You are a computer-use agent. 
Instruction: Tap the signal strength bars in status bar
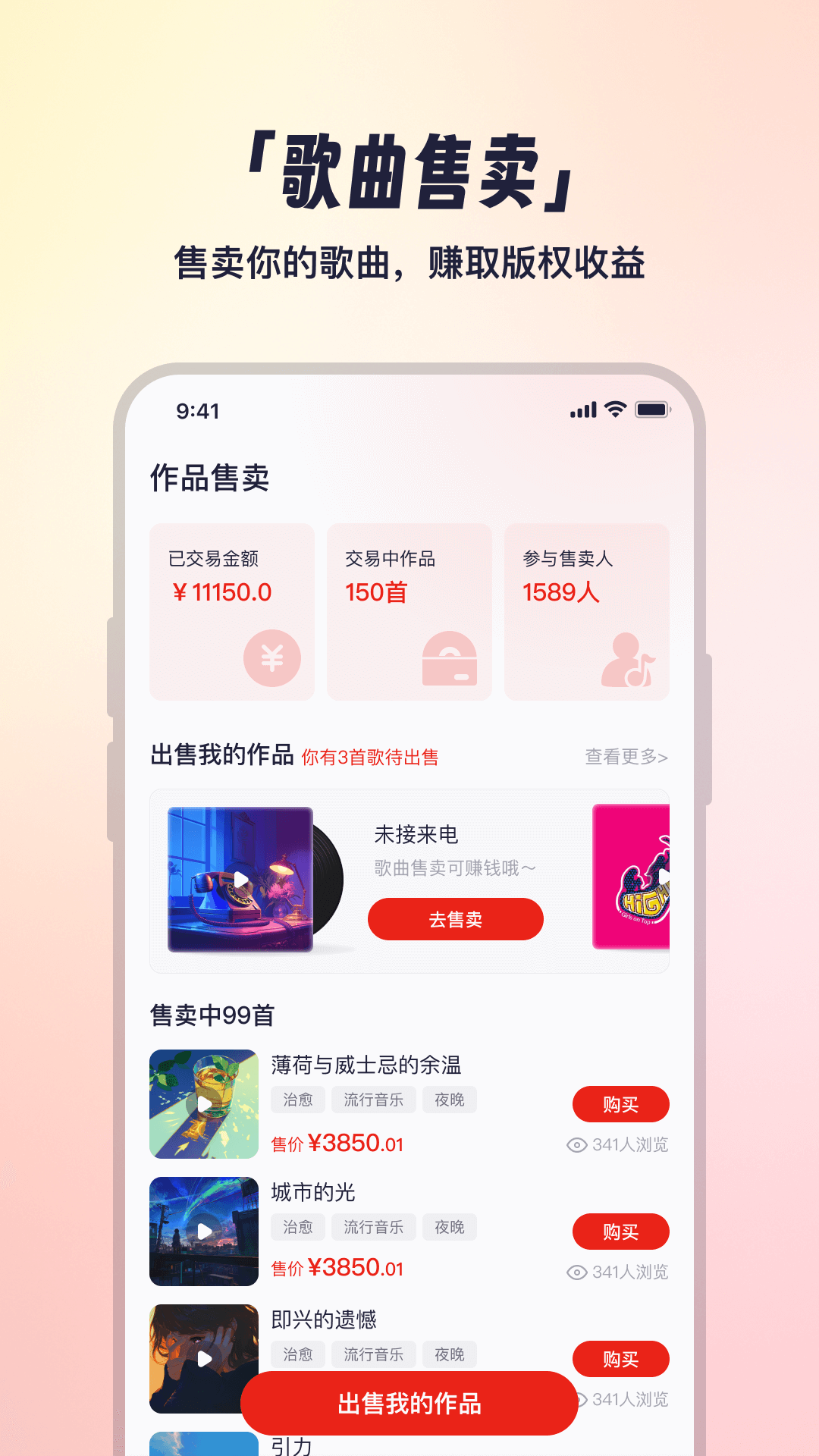pos(582,410)
